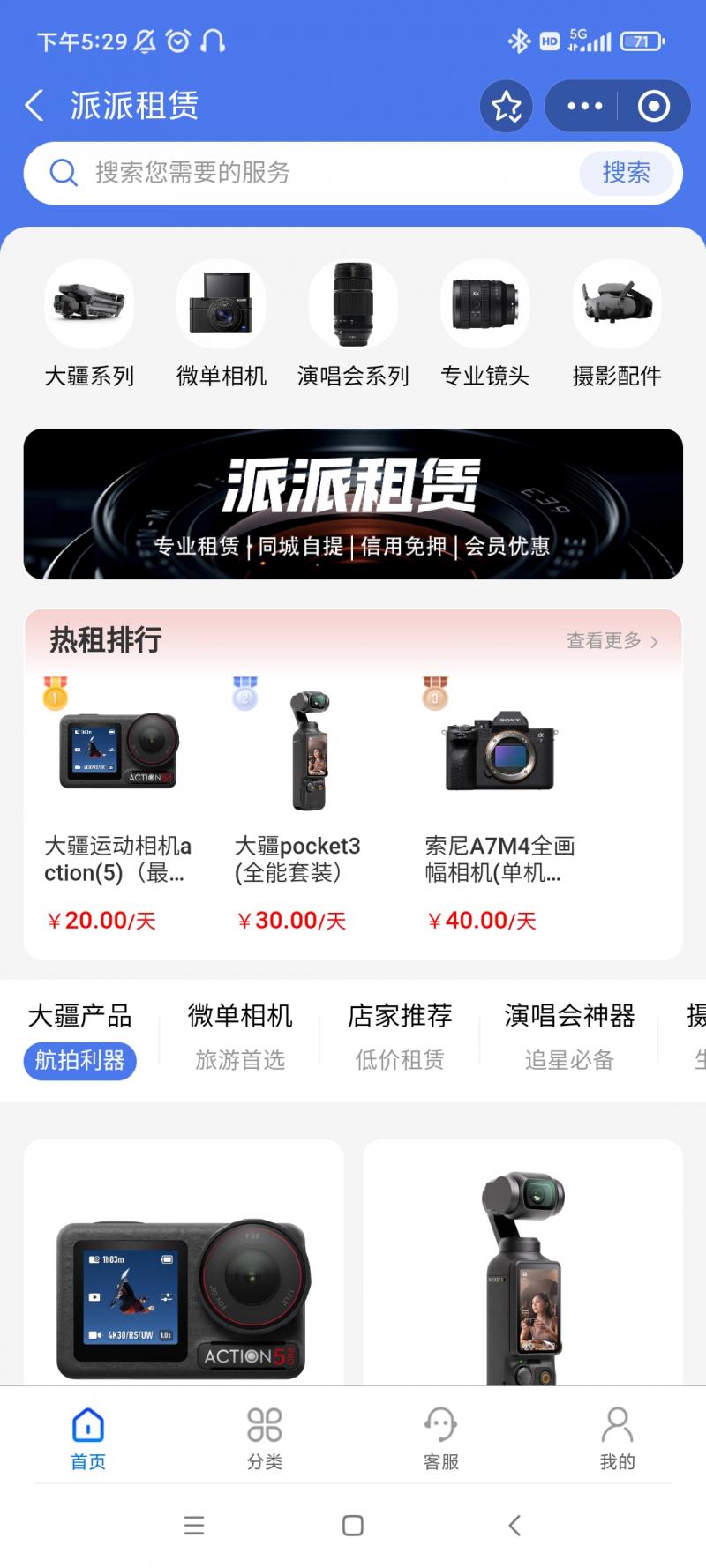The width and height of the screenshot is (706, 1568).
Task: Select the 大疆产品 航拍利器 tab
Action: click(x=80, y=1036)
